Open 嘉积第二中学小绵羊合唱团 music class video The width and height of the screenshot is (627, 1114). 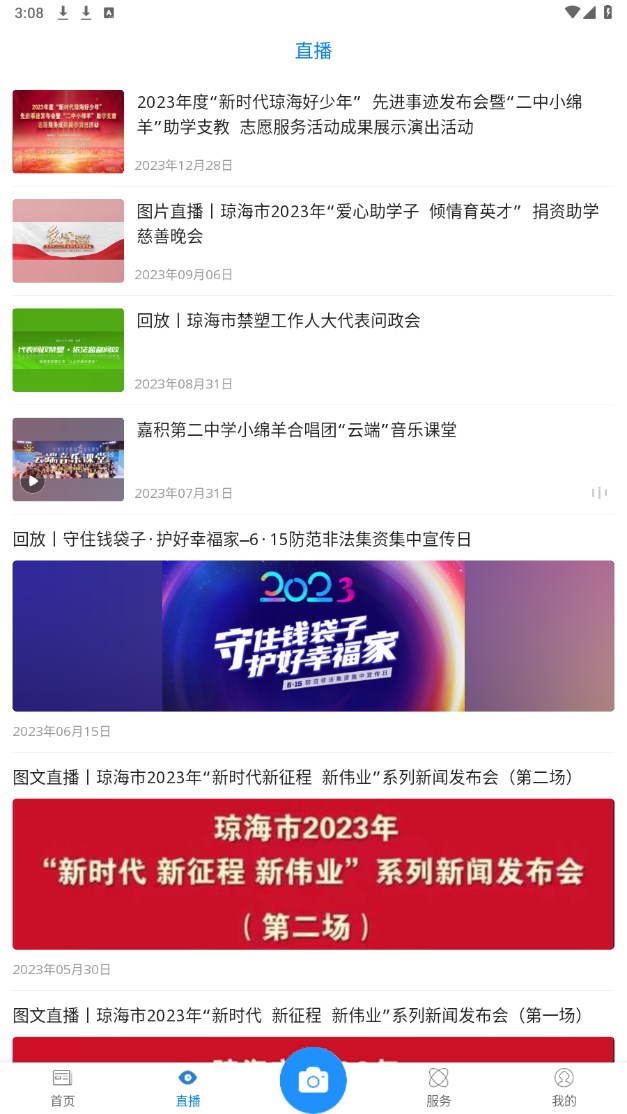tap(296, 430)
